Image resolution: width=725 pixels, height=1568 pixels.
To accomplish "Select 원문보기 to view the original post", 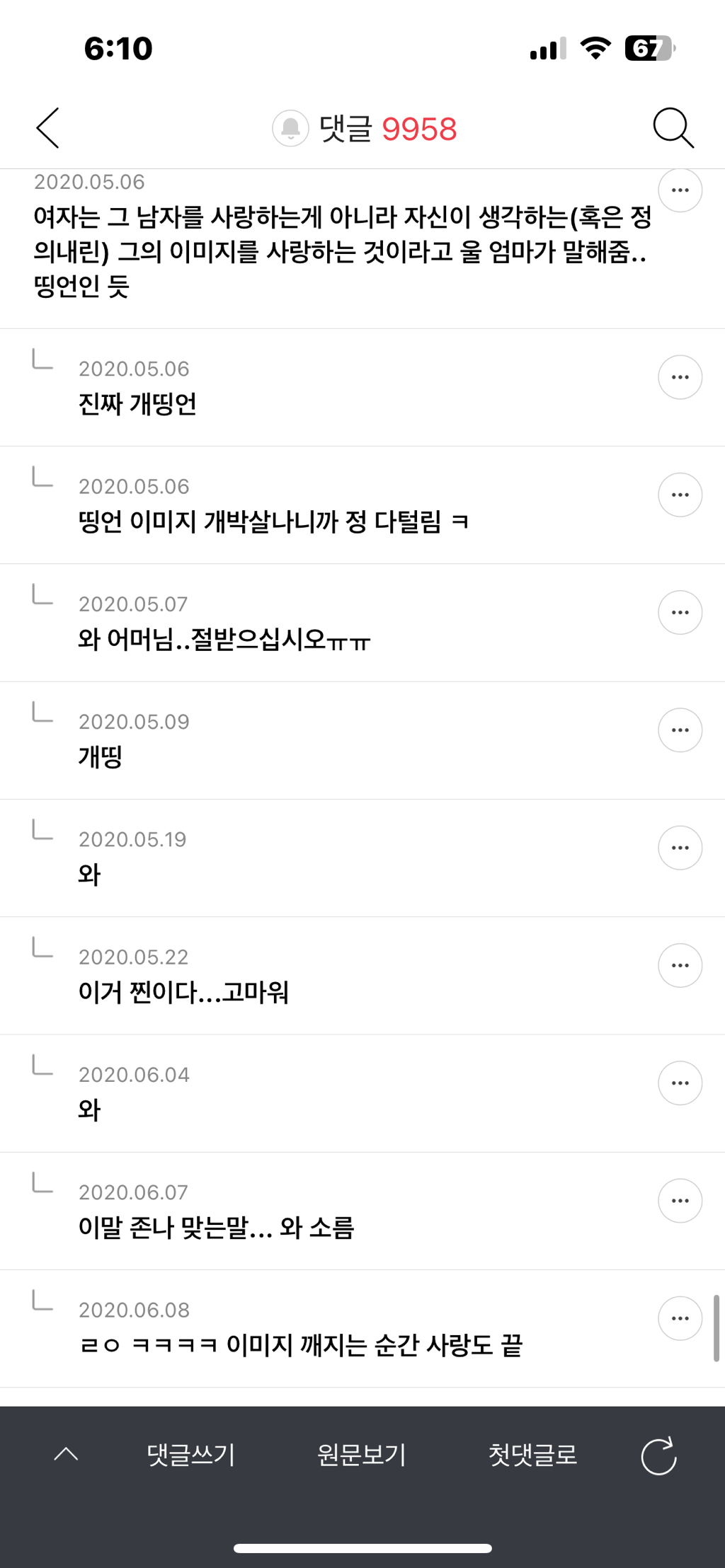I will point(361,1455).
